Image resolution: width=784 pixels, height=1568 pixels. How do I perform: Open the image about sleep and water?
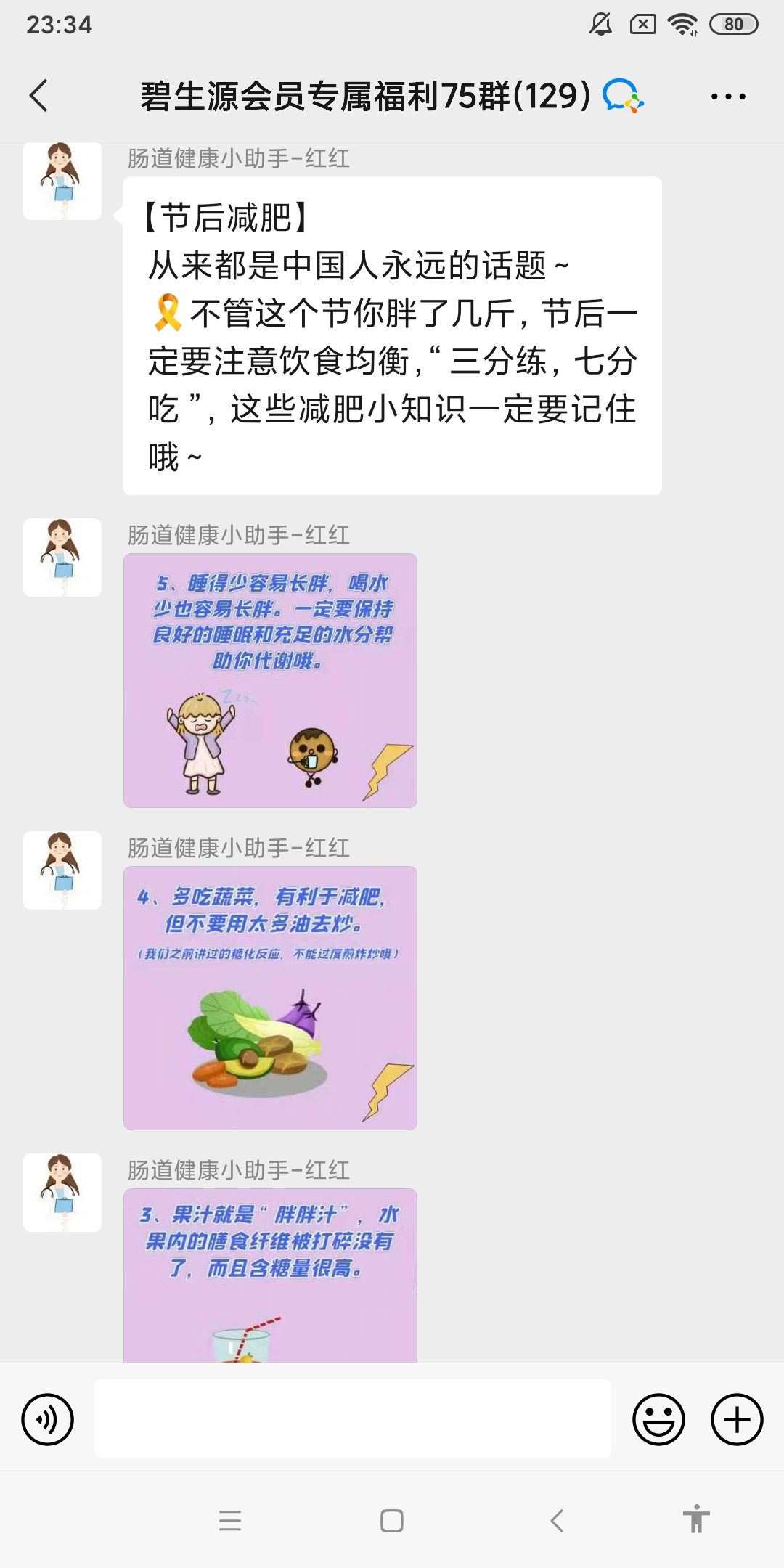click(x=270, y=680)
